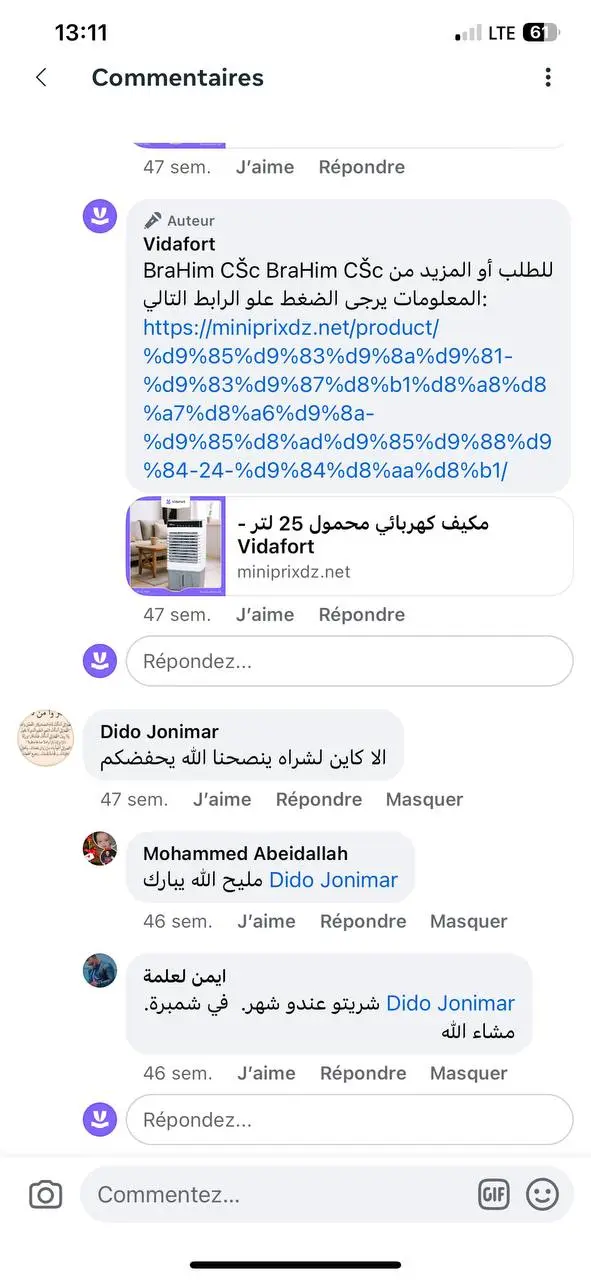Like Mohammed Abeidallah's reply
591x1280 pixels.
(266, 921)
